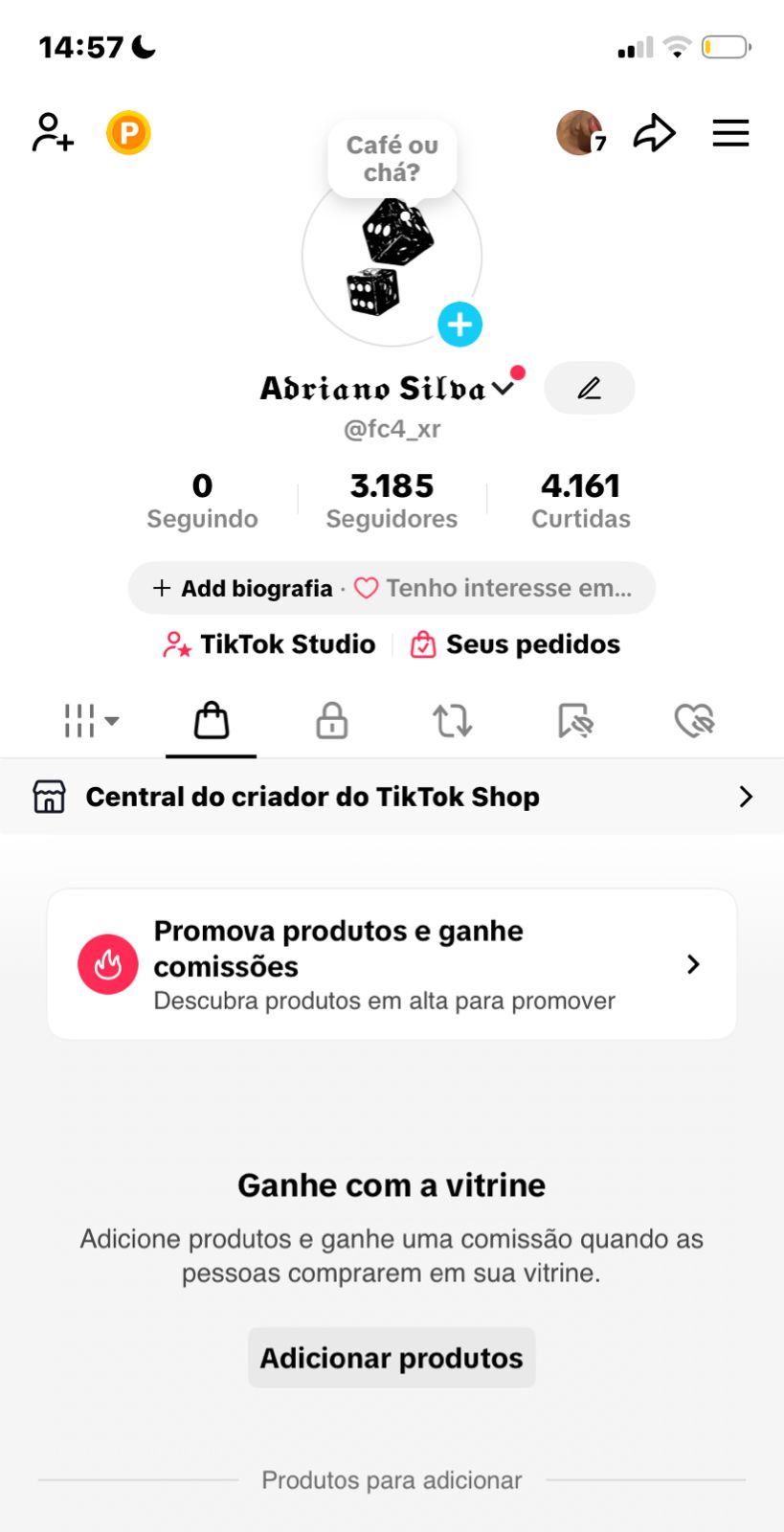The height and width of the screenshot is (1532, 784).
Task: View the Seguindo list
Action: click(x=202, y=501)
